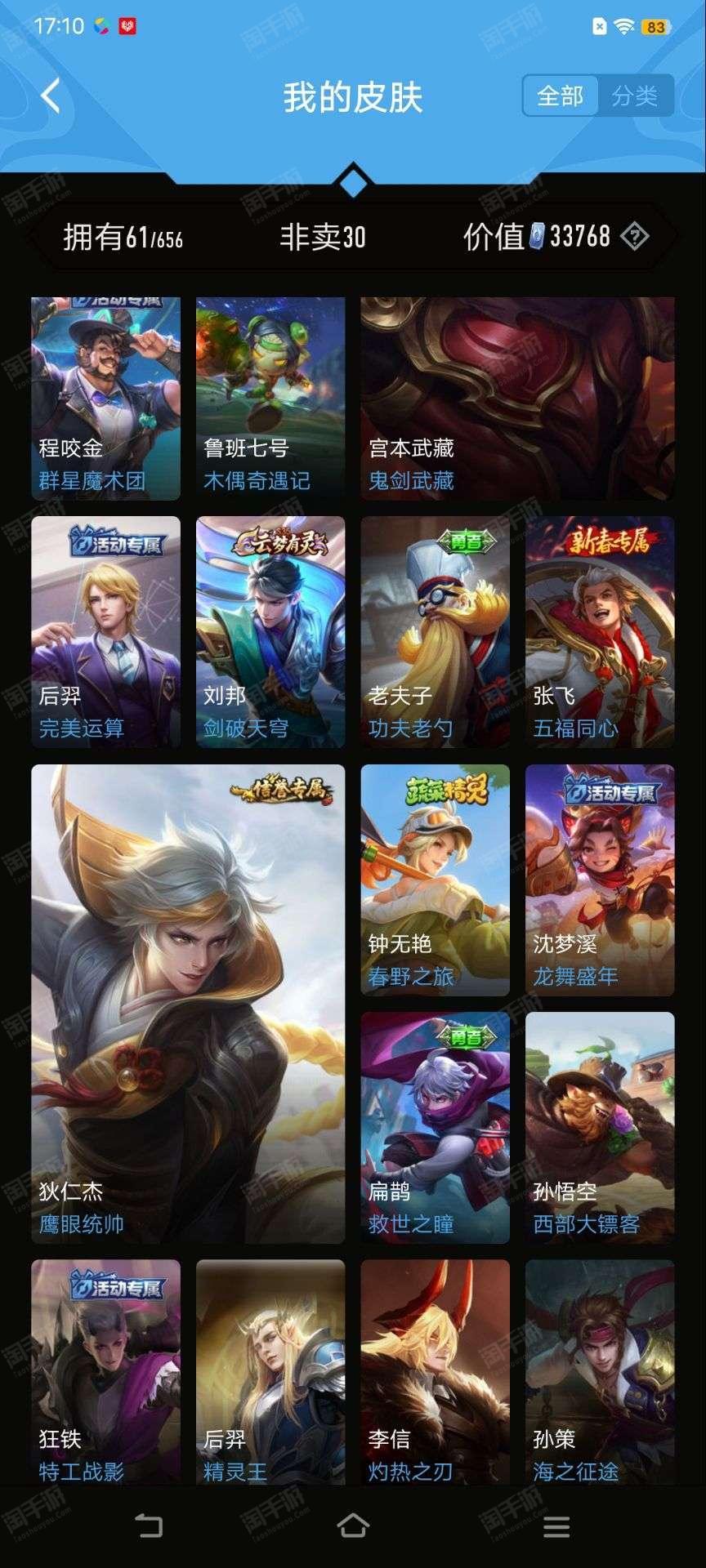Select the 全部 tab

pos(561,96)
